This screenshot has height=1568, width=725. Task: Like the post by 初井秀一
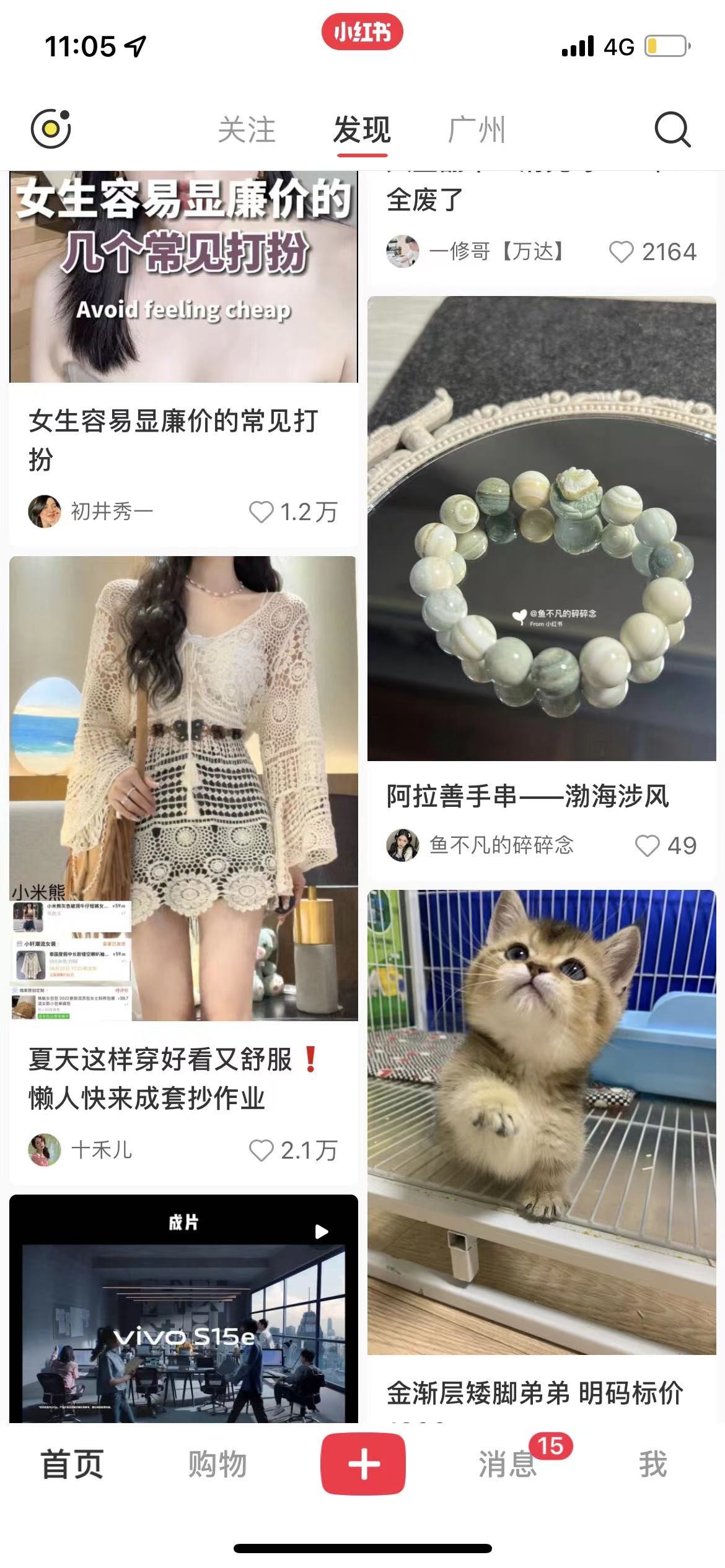point(261,512)
